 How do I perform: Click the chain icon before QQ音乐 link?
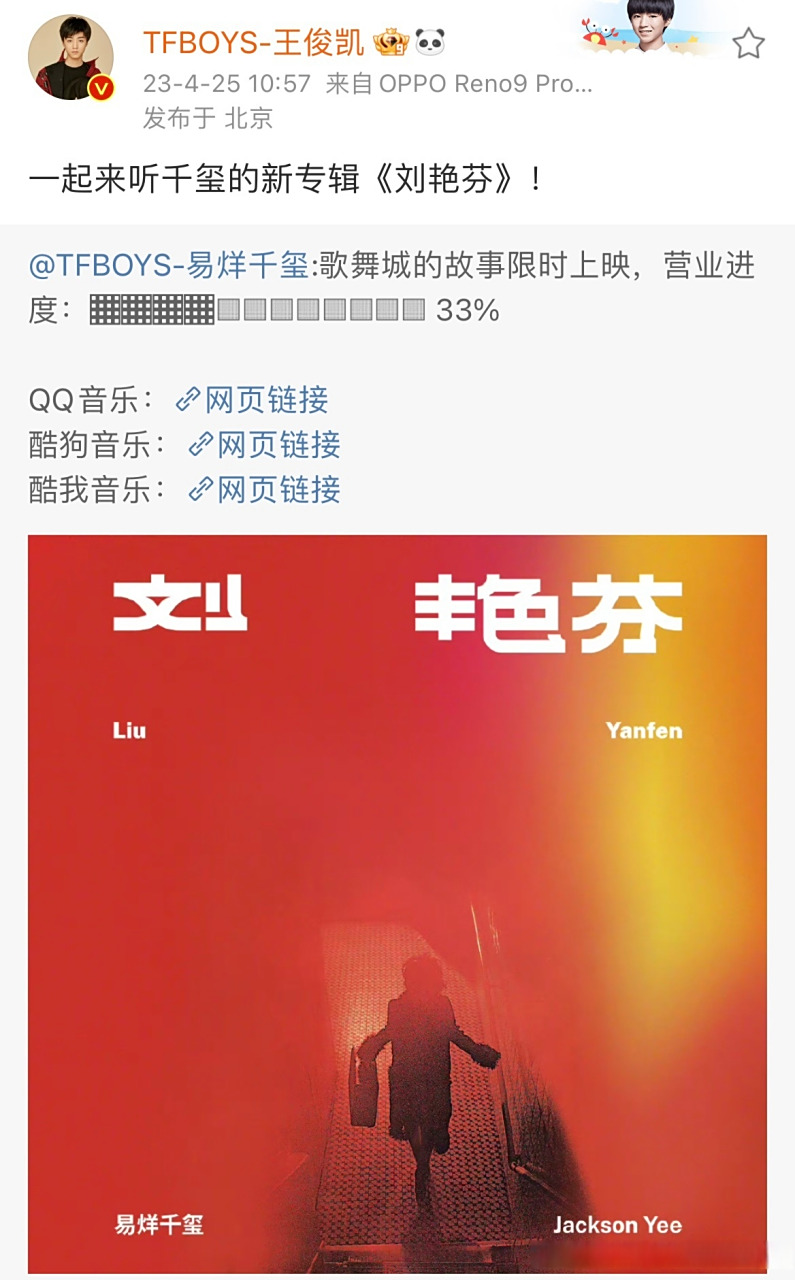click(187, 400)
